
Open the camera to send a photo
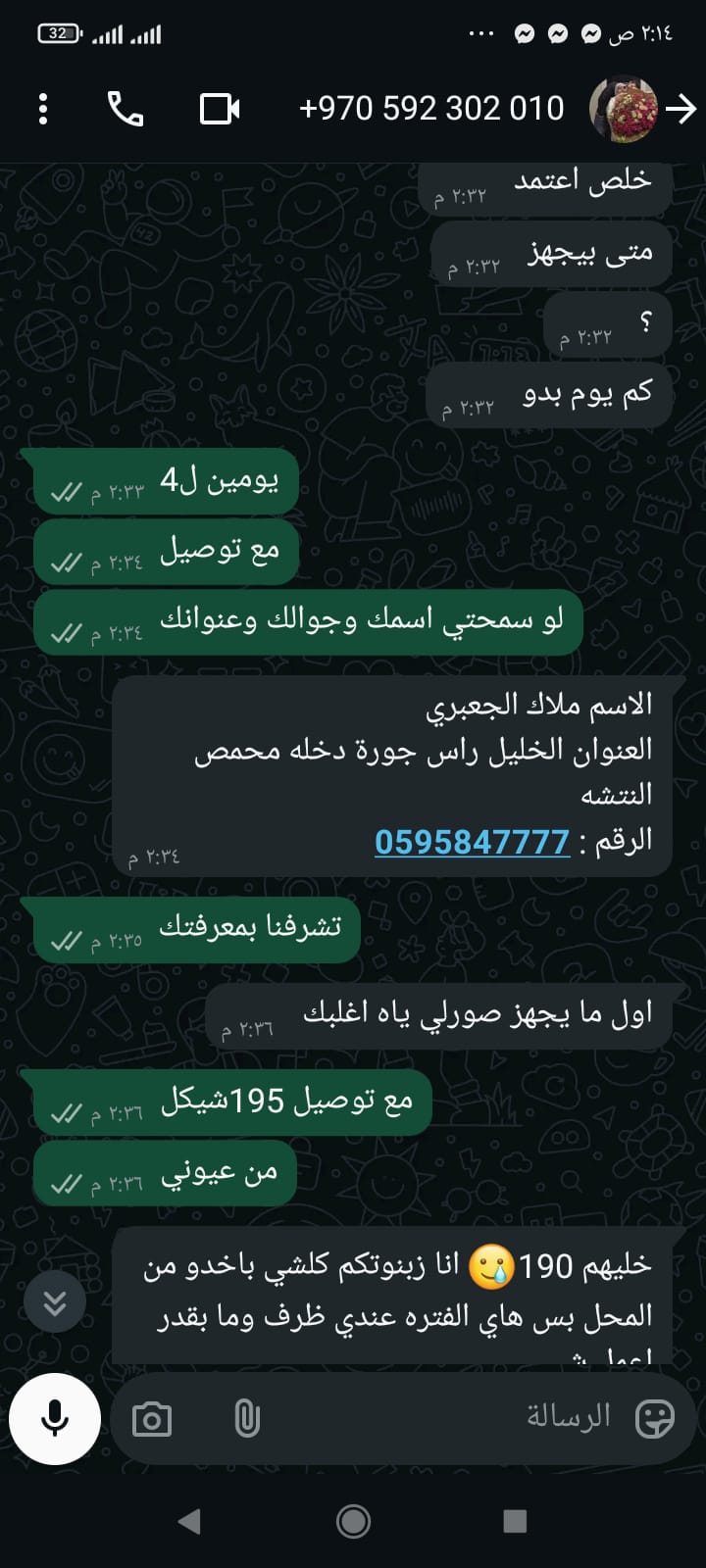coord(152,1419)
